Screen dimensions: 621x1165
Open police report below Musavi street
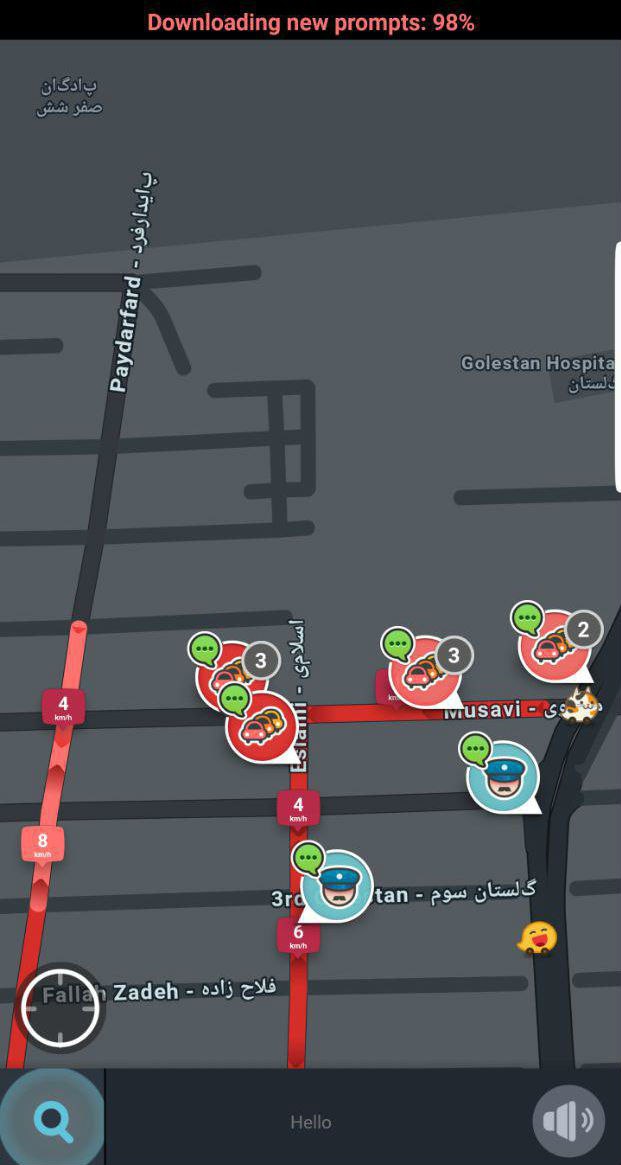(503, 777)
